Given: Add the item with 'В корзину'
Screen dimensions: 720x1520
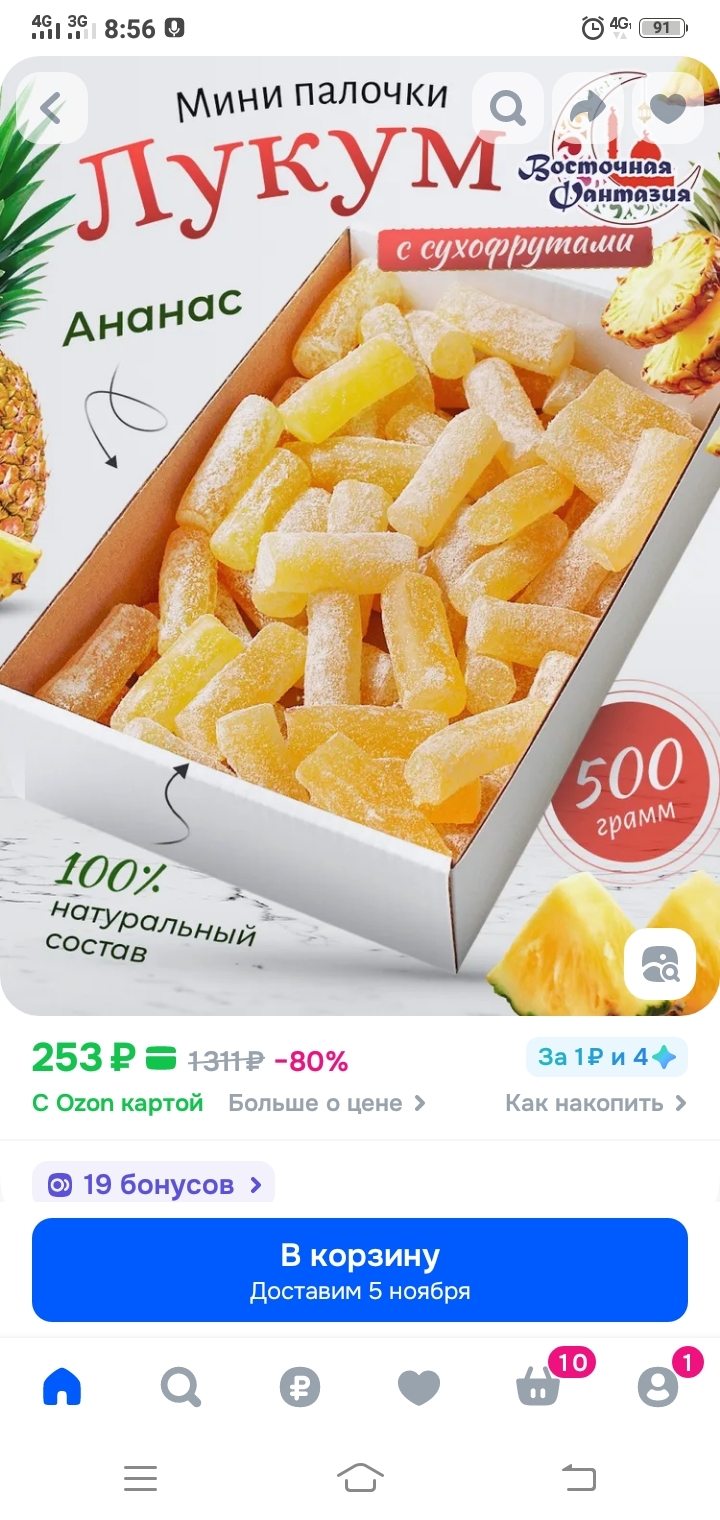Looking at the screenshot, I should pyautogui.click(x=360, y=1270).
